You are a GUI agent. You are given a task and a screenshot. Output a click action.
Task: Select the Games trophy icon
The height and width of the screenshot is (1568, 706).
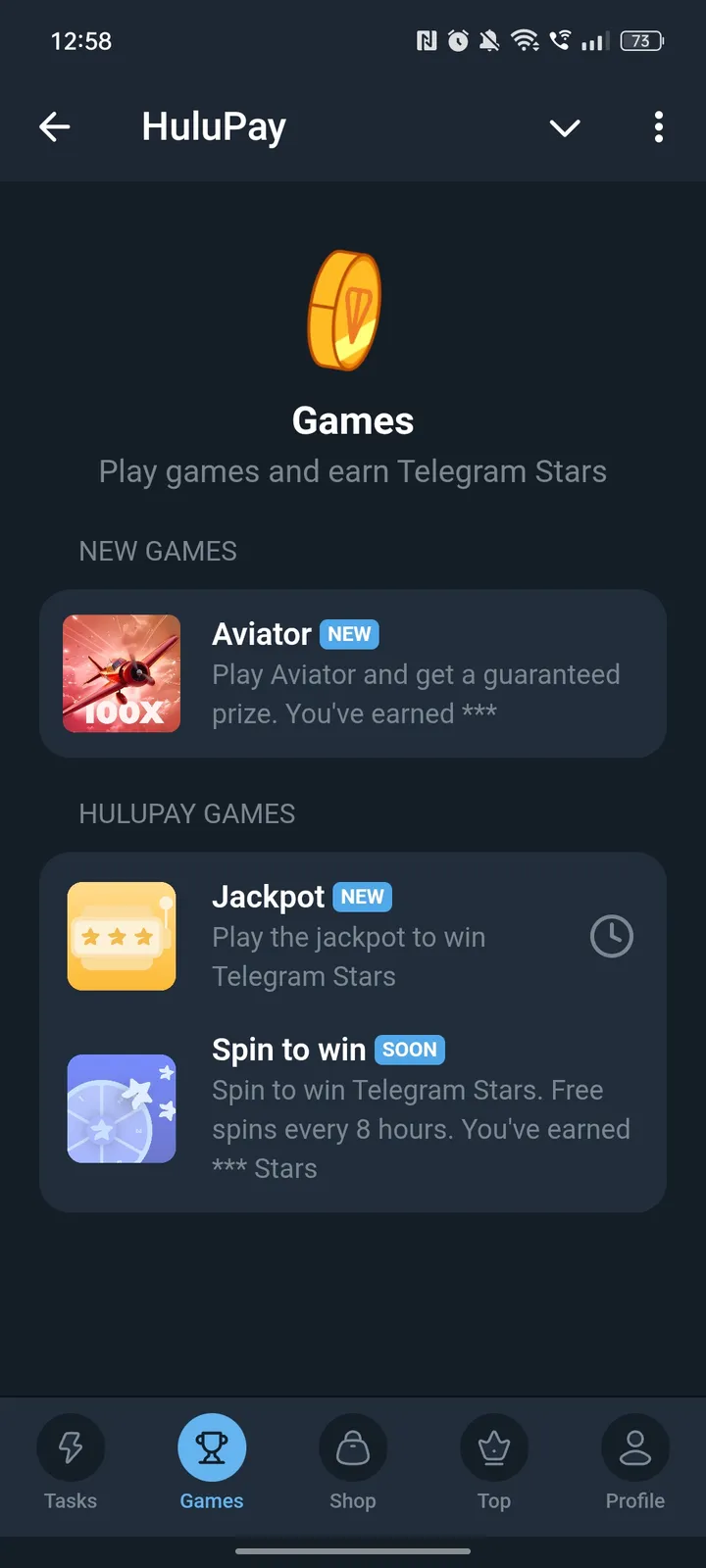212,1448
